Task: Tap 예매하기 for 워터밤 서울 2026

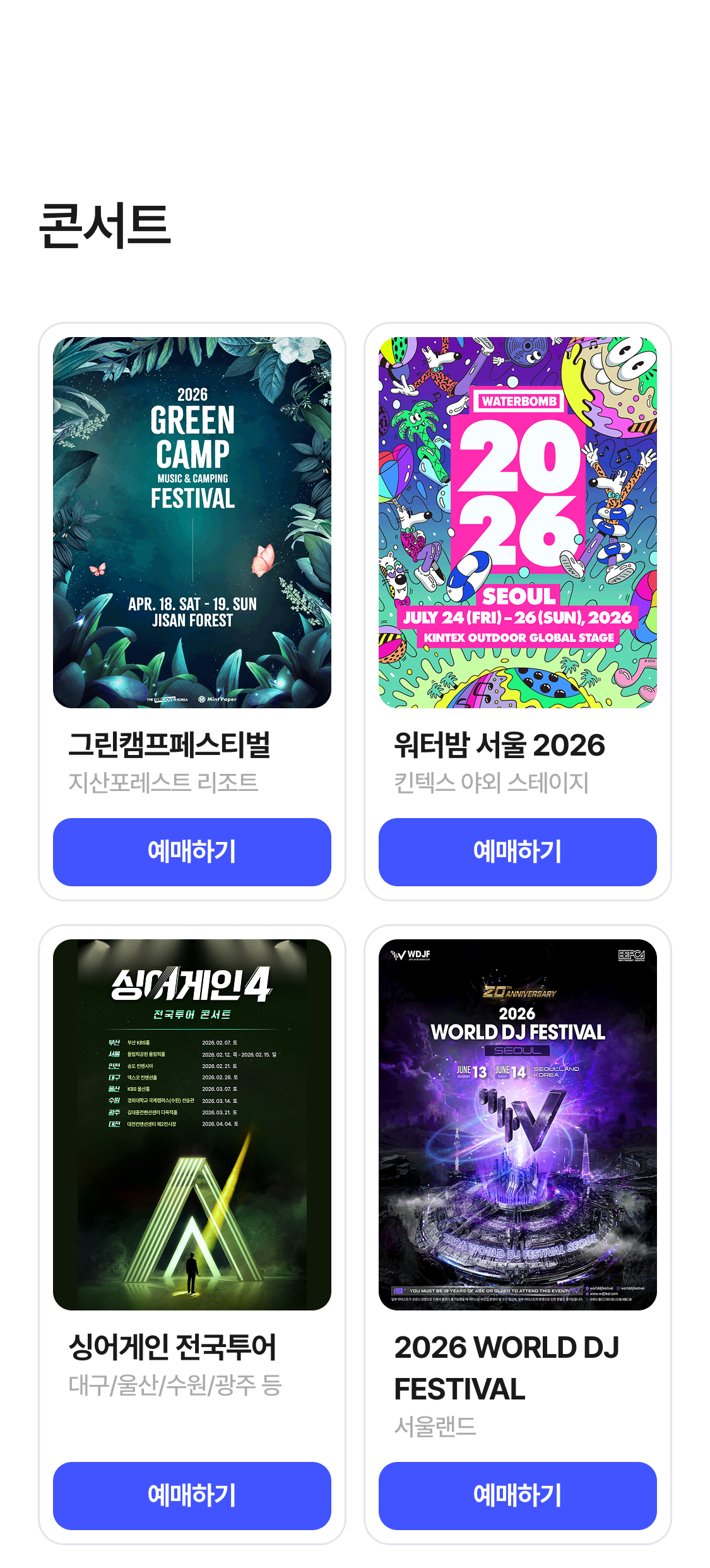Action: coord(518,852)
